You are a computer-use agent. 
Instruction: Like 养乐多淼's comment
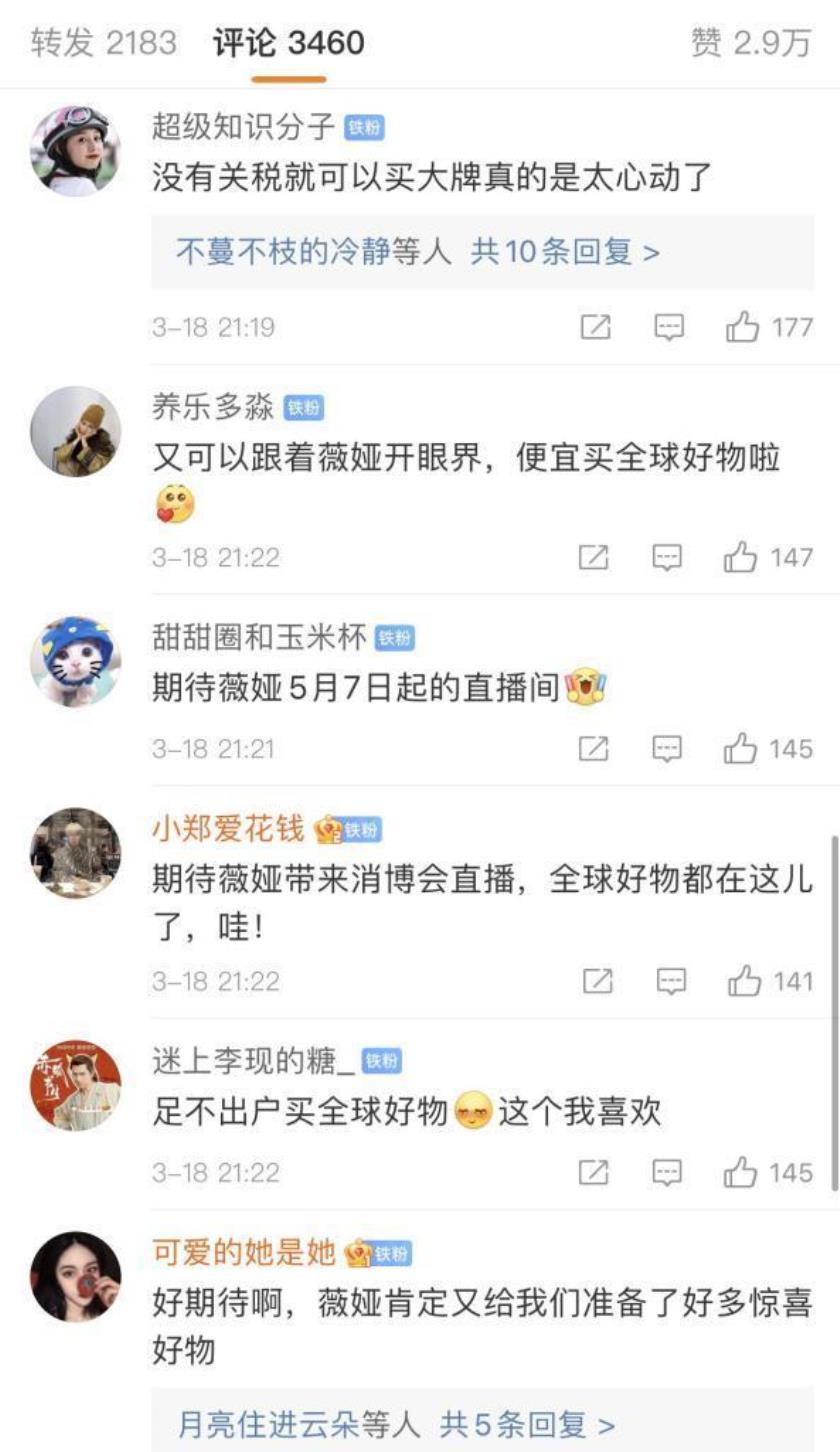pos(741,557)
